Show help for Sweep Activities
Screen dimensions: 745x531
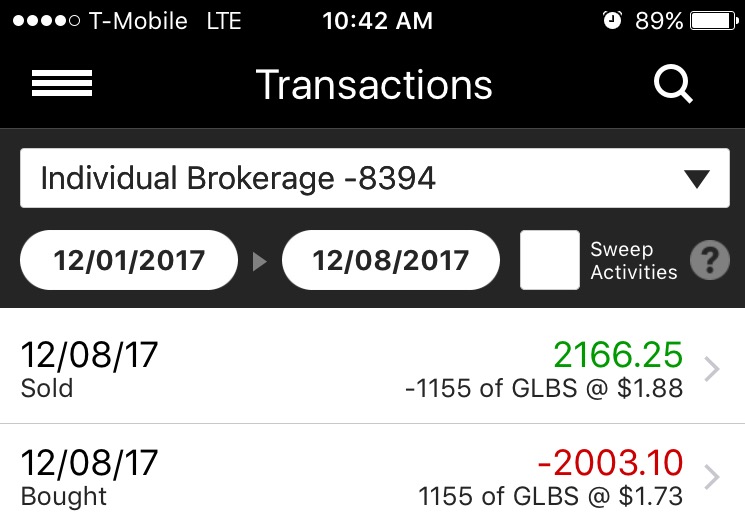point(710,261)
